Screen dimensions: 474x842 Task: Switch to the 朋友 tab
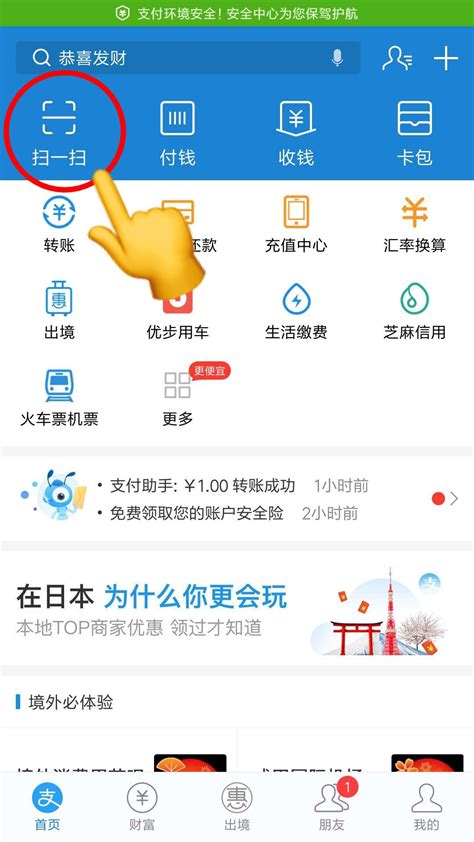332,807
